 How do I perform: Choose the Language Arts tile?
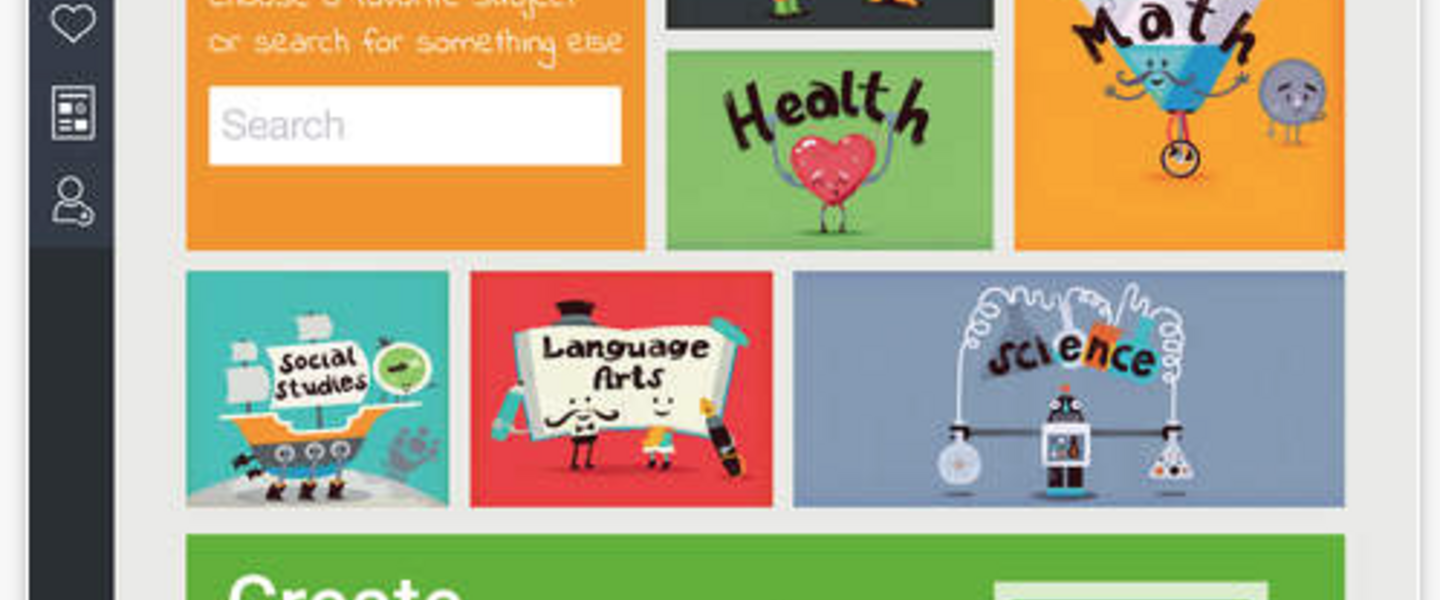click(621, 389)
